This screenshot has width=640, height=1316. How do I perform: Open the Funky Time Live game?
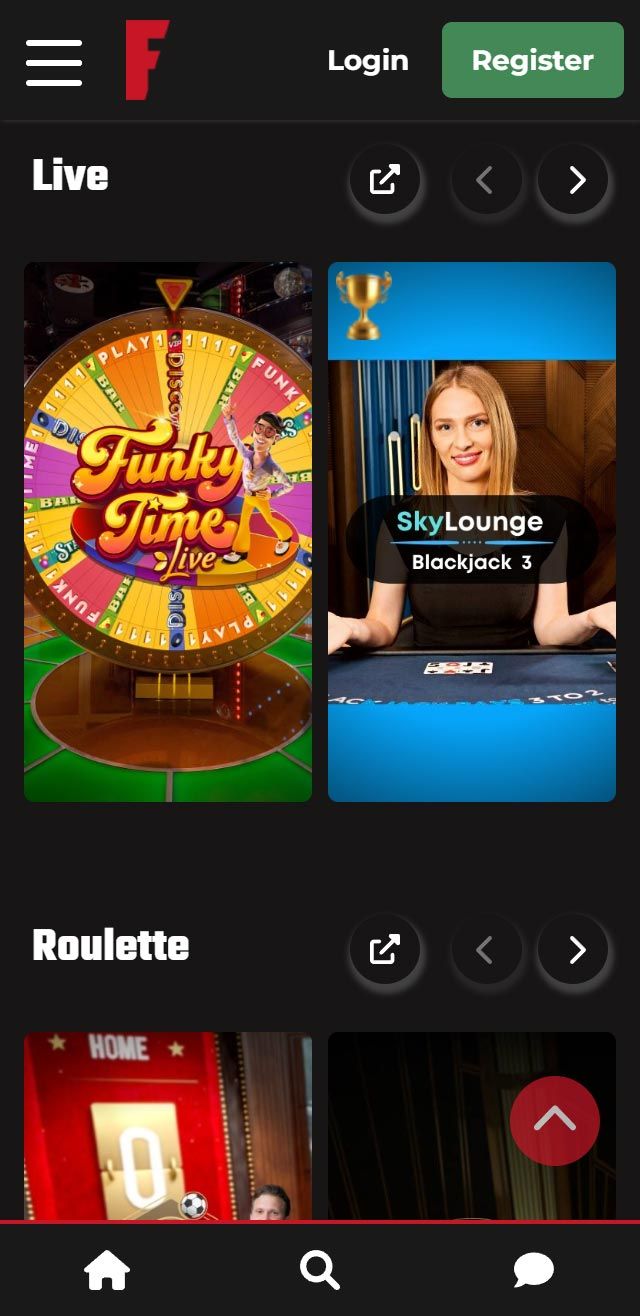[168, 531]
